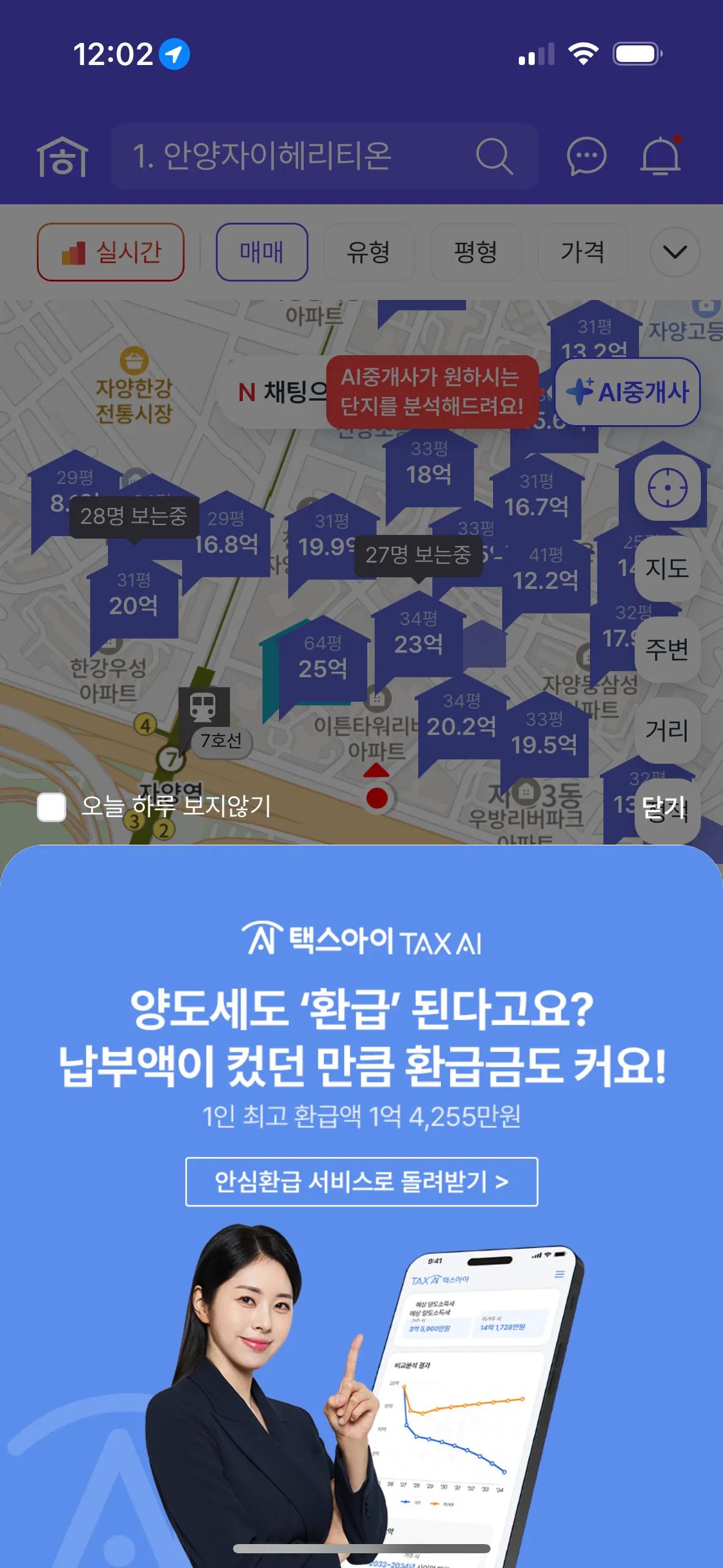Select the 34평 23억 apartment marker
Viewport: 723px width, 1568px height.
[x=418, y=635]
